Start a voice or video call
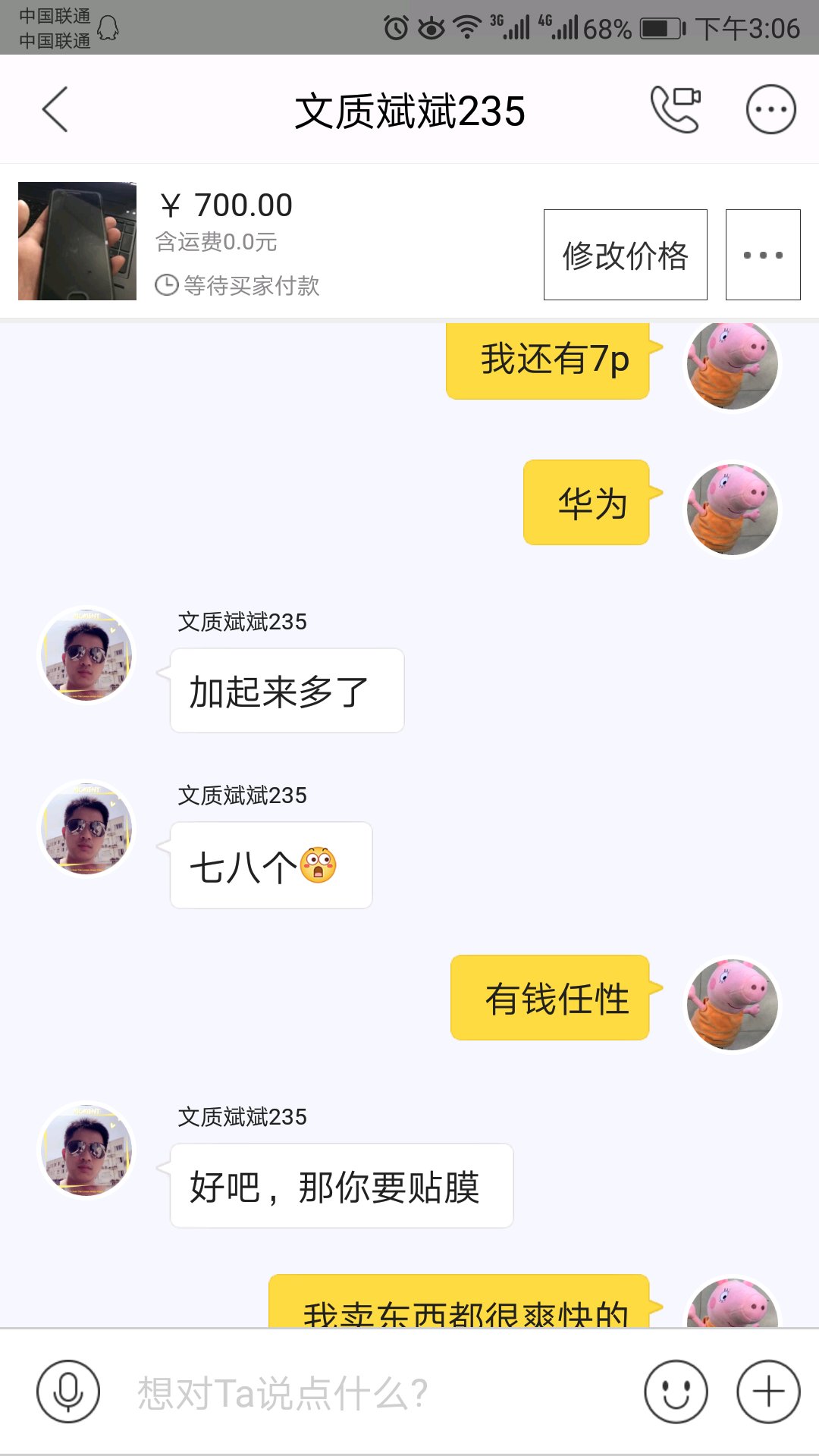This screenshot has width=819, height=1456. point(675,110)
